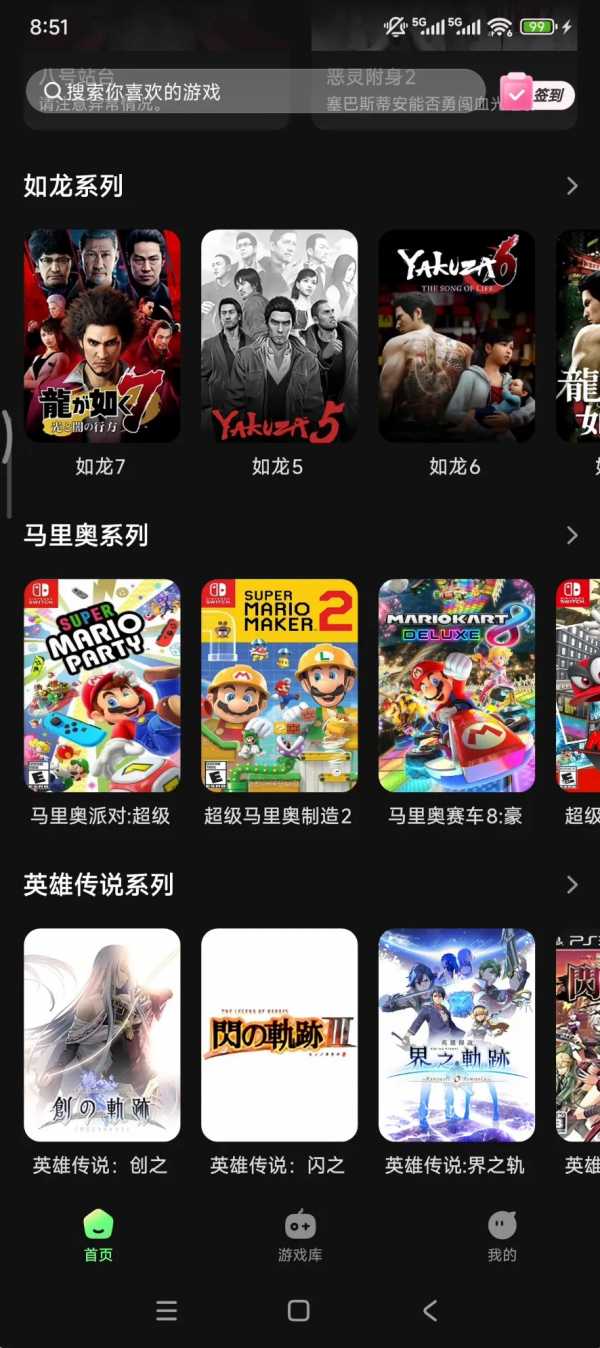Expand the 马里奥系列 section arrow
The image size is (600, 1348).
coord(572,535)
